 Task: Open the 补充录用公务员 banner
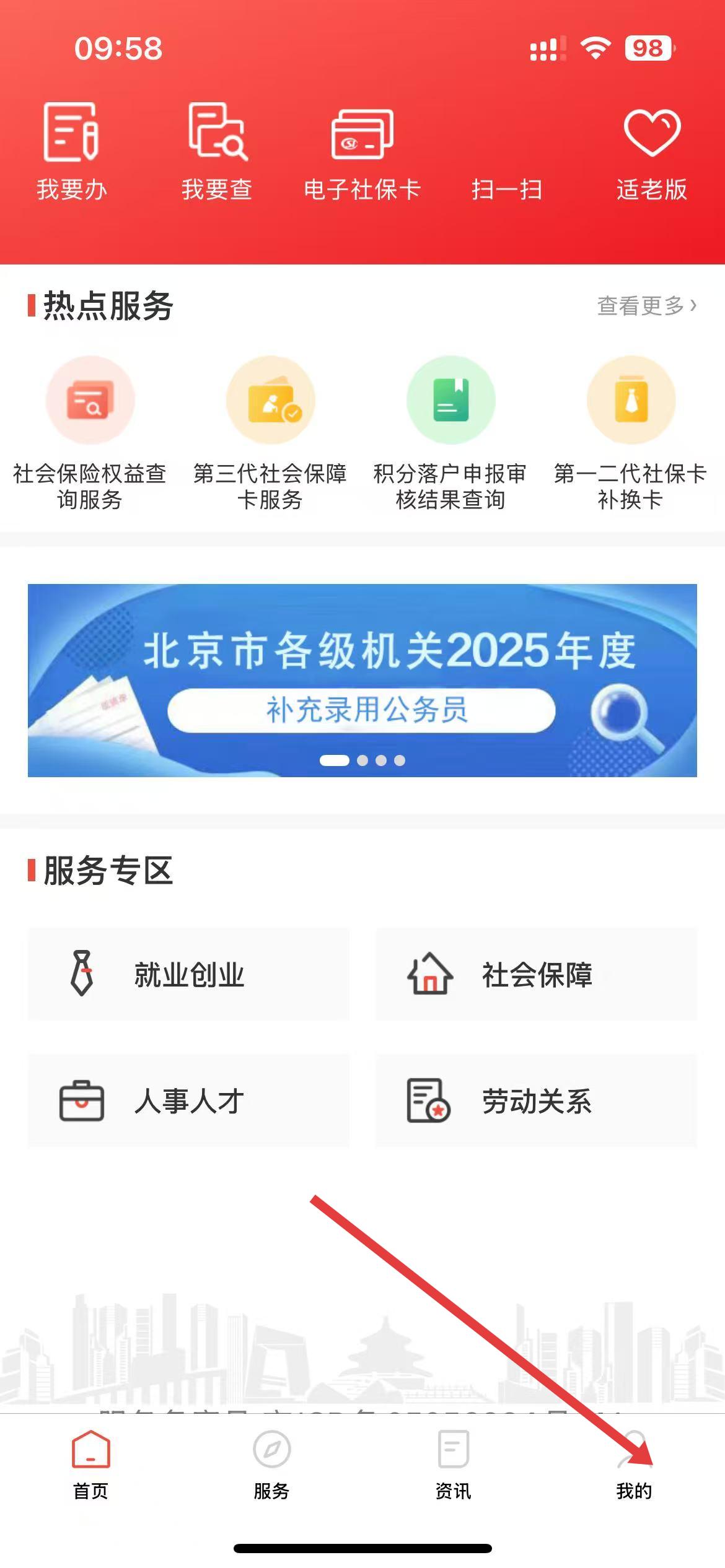pos(362,680)
